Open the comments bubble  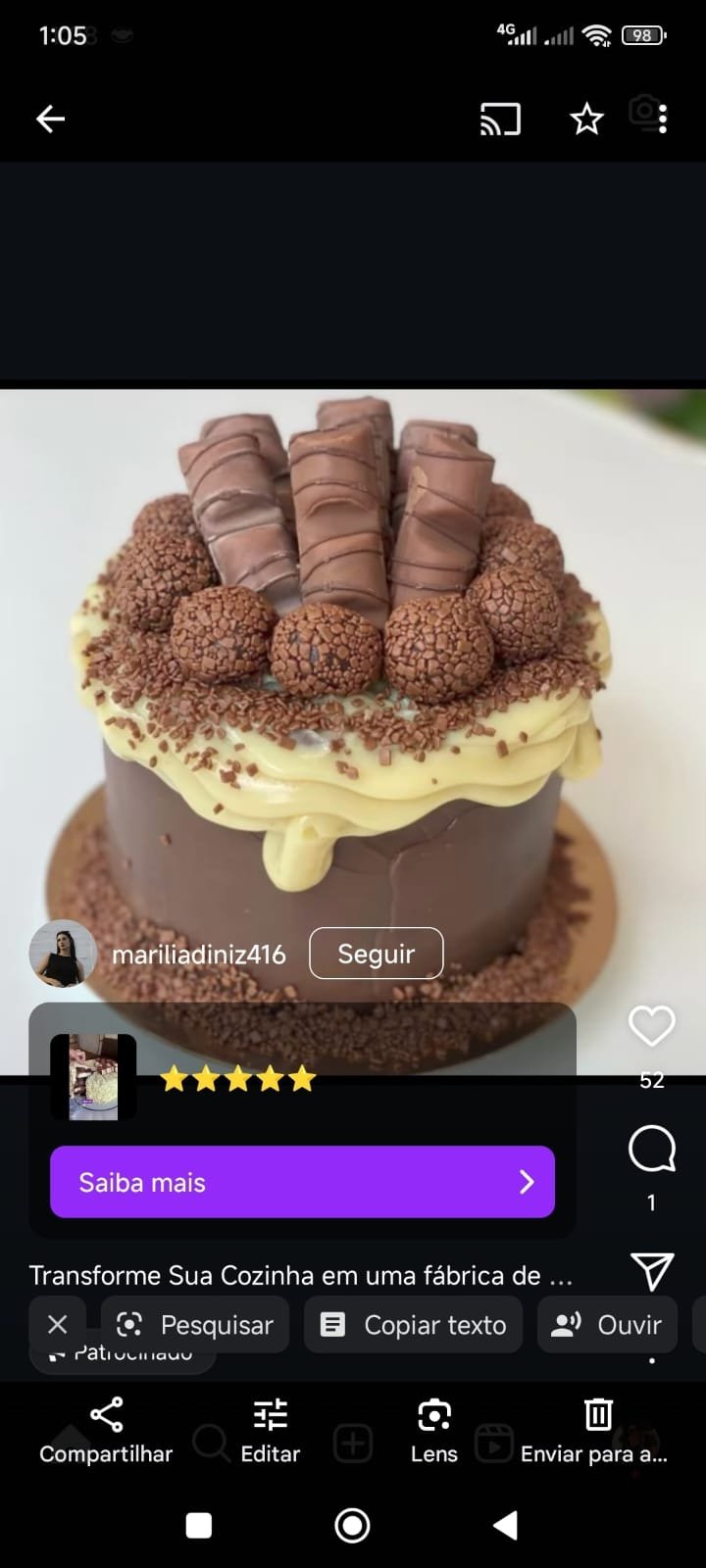[x=651, y=1150]
